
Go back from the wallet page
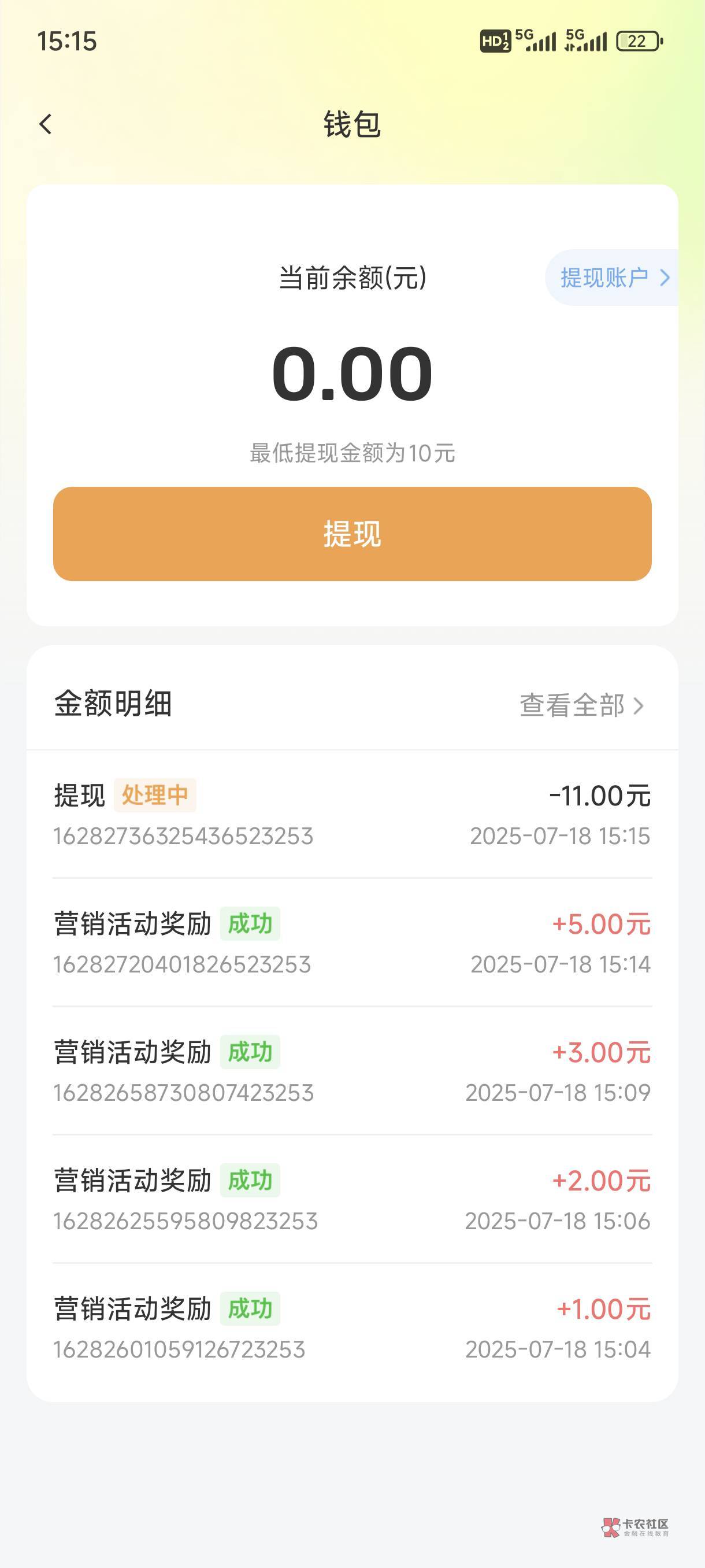pyautogui.click(x=46, y=124)
